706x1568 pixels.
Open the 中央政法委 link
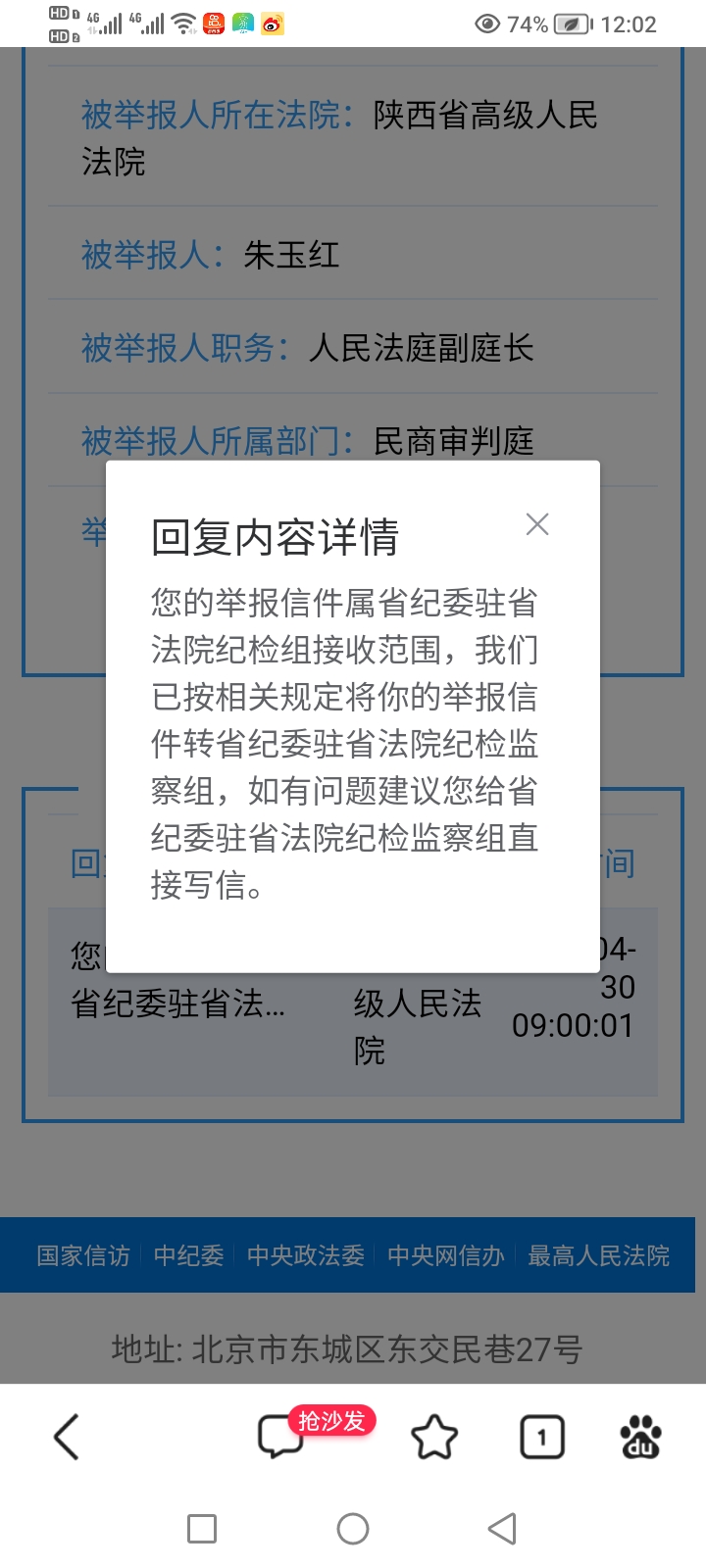pos(305,1255)
